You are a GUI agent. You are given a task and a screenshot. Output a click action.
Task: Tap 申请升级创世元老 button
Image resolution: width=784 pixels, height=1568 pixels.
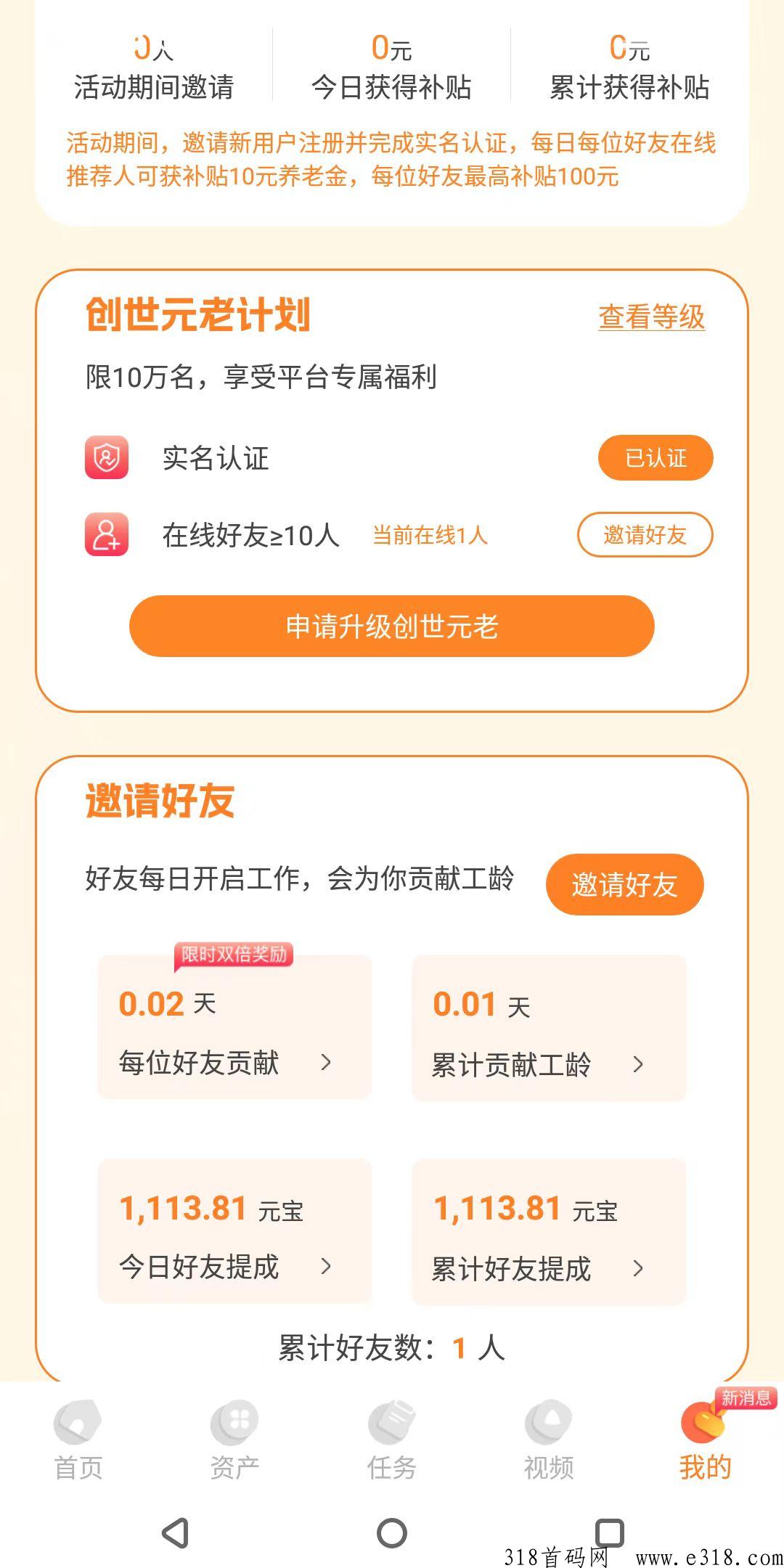(392, 626)
